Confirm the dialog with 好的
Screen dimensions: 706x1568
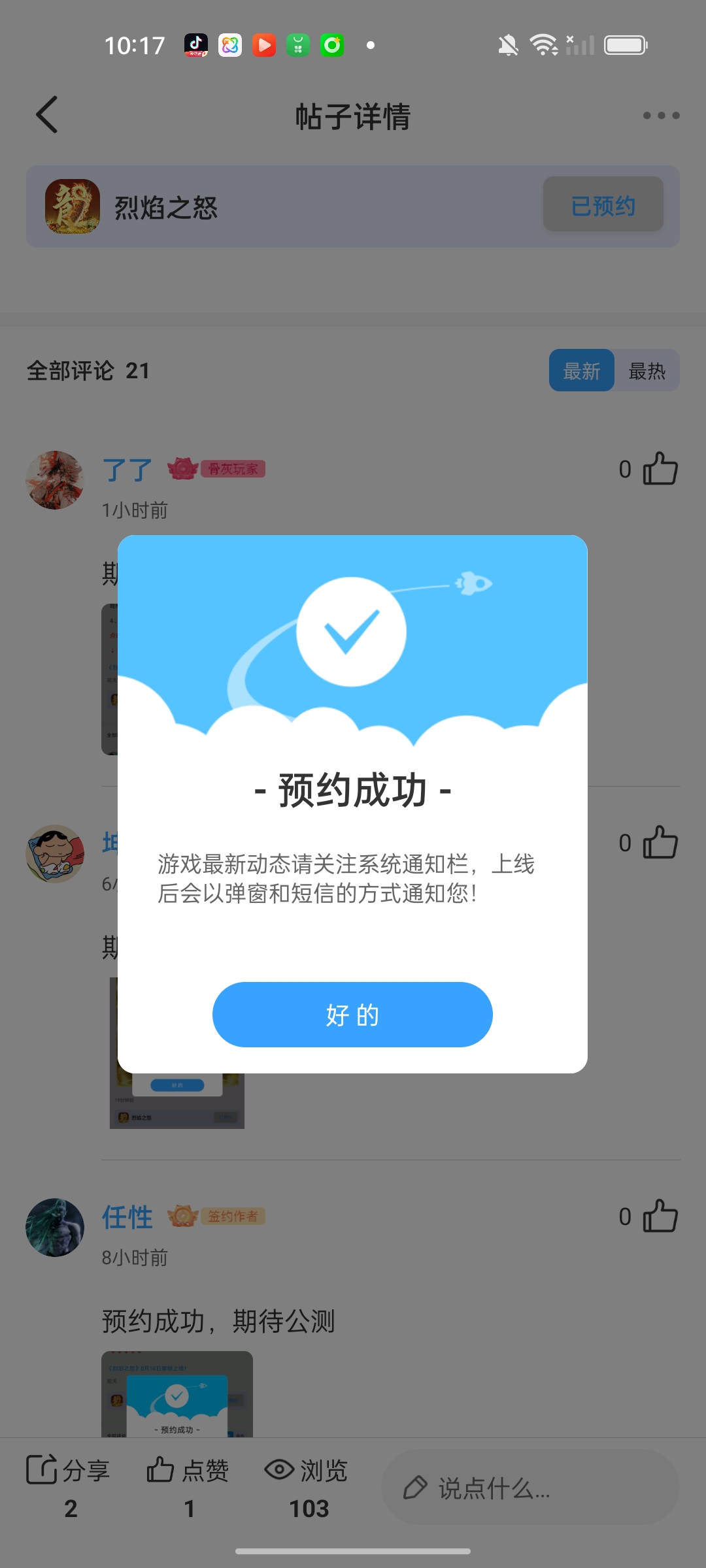[352, 1014]
